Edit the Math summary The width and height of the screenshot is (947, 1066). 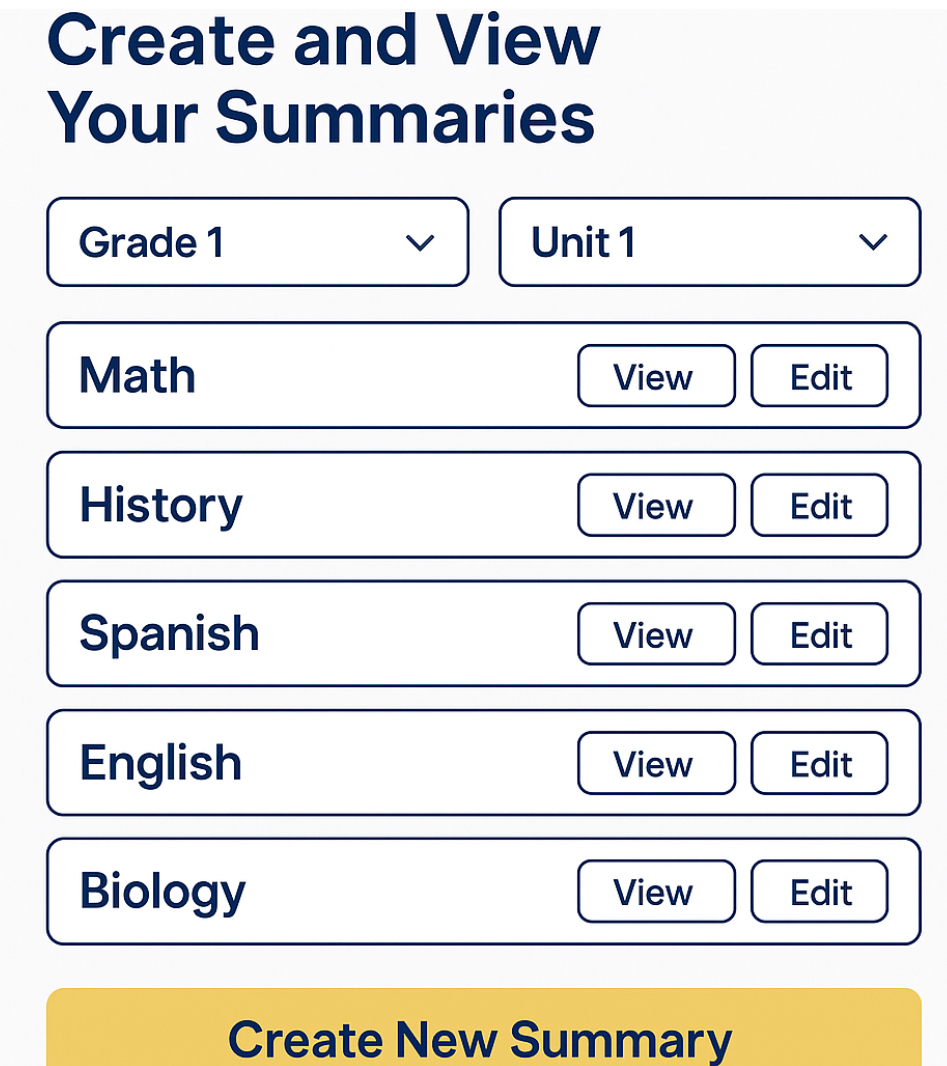click(819, 376)
